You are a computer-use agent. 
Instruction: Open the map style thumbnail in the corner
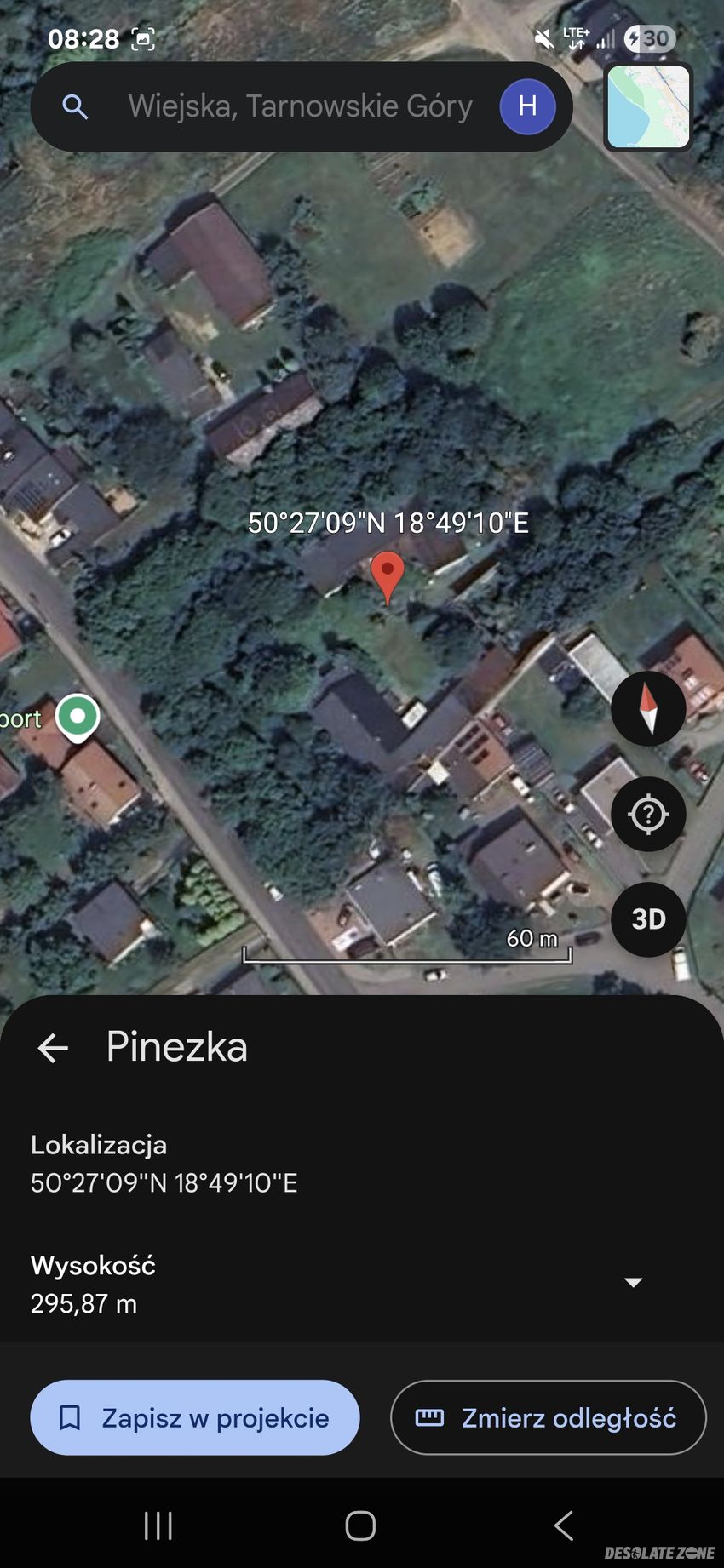click(648, 106)
